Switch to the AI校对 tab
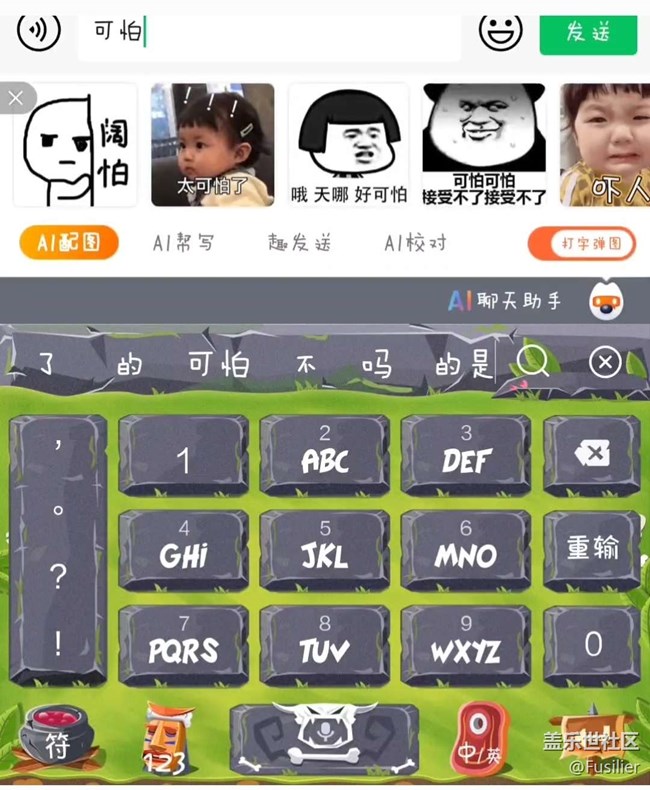This screenshot has width=650, height=790. 415,243
